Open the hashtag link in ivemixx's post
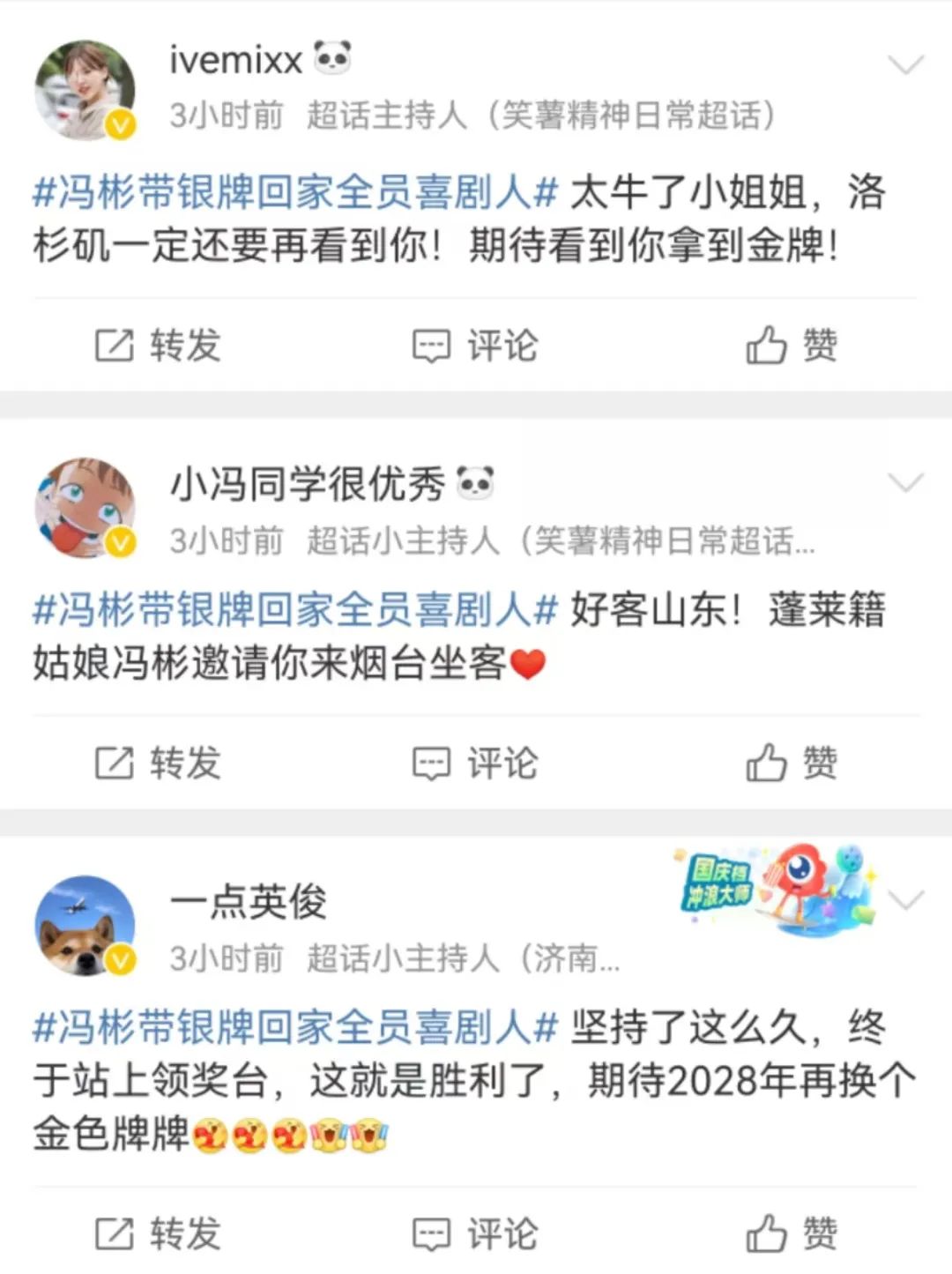The height and width of the screenshot is (1274, 952). pyautogui.click(x=295, y=192)
